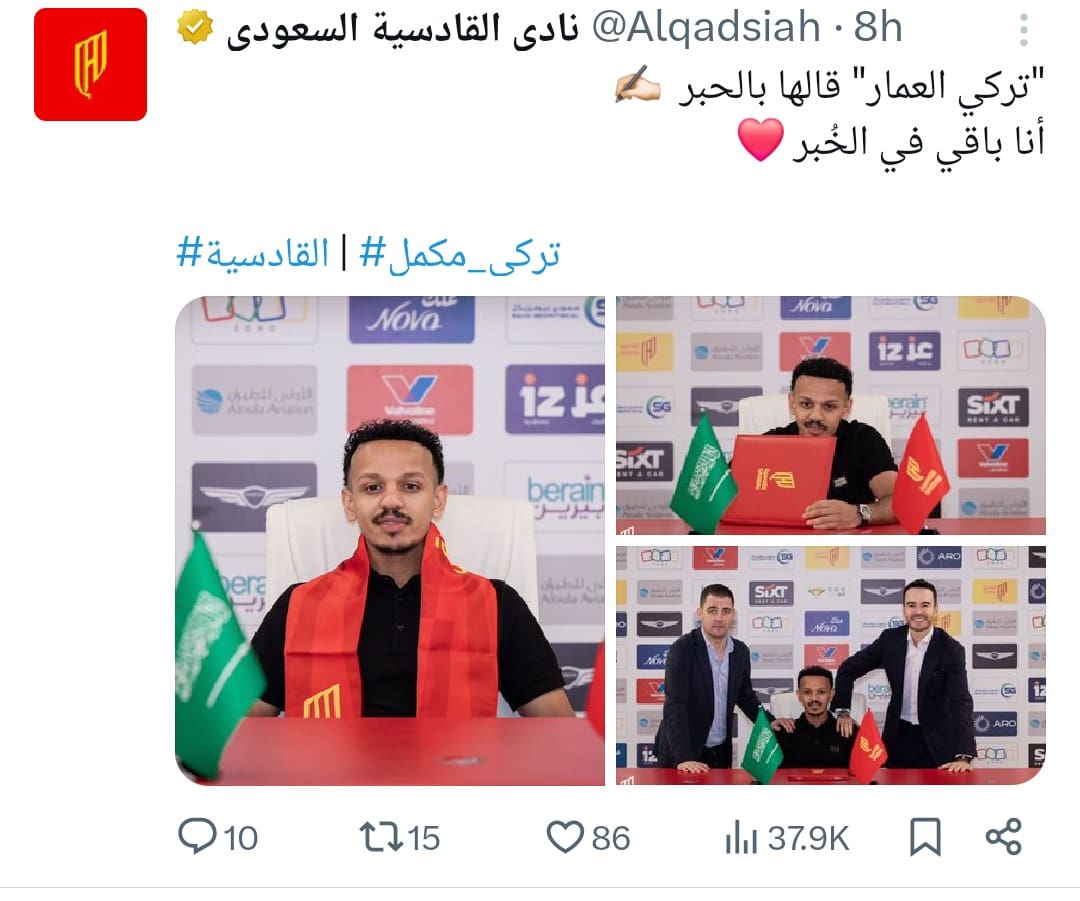The image size is (1080, 901).
Task: Open photo with two men in suits
Action: (x=830, y=665)
